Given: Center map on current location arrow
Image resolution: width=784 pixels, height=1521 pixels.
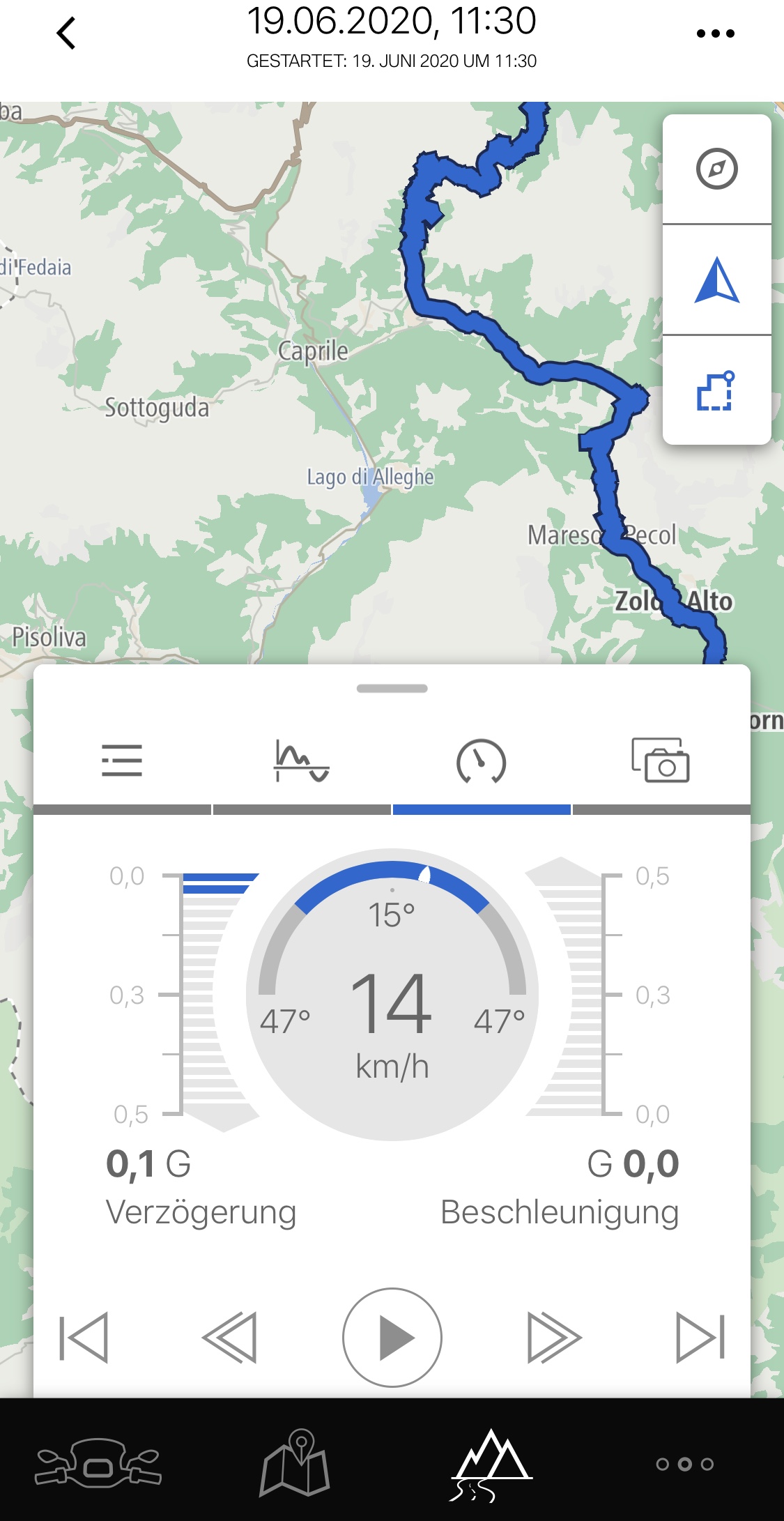Looking at the screenshot, I should click(716, 280).
